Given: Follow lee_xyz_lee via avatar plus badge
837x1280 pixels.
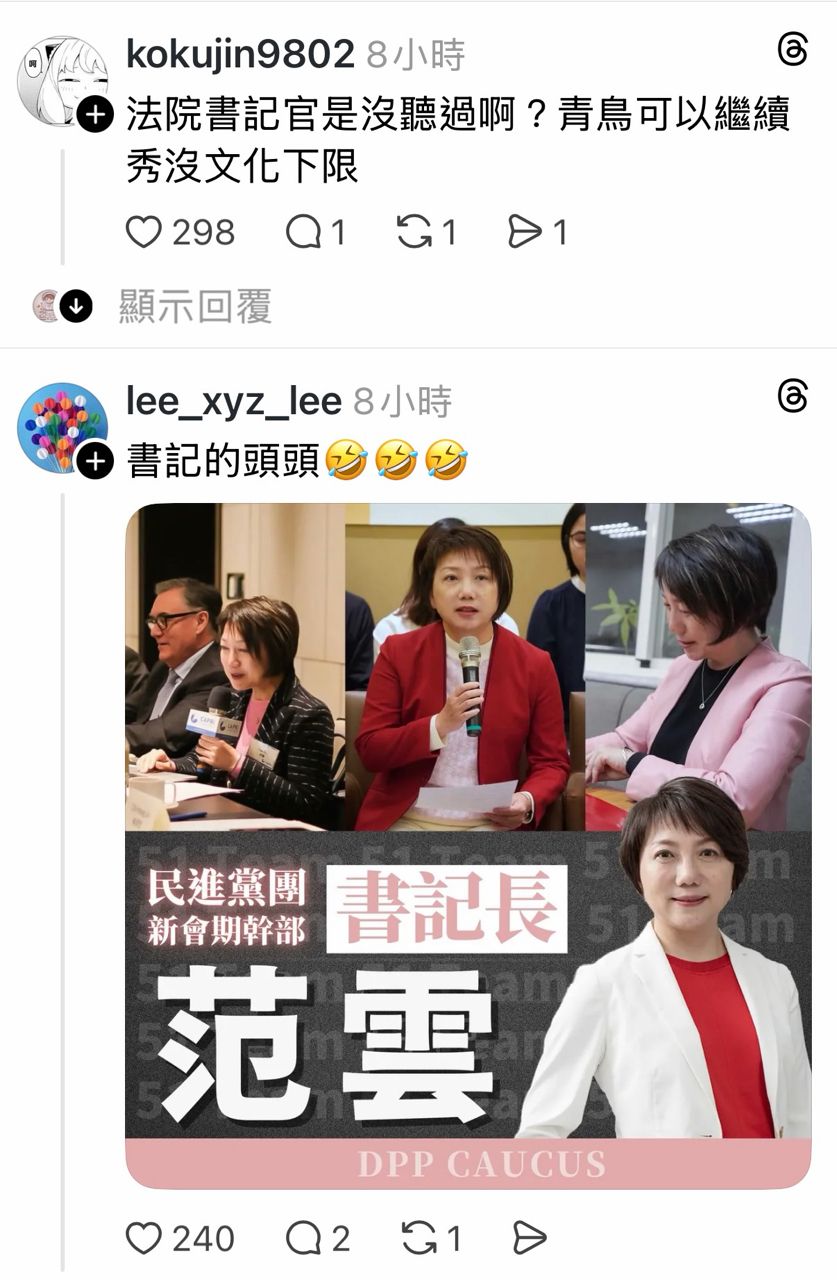Looking at the screenshot, I should click(x=94, y=462).
